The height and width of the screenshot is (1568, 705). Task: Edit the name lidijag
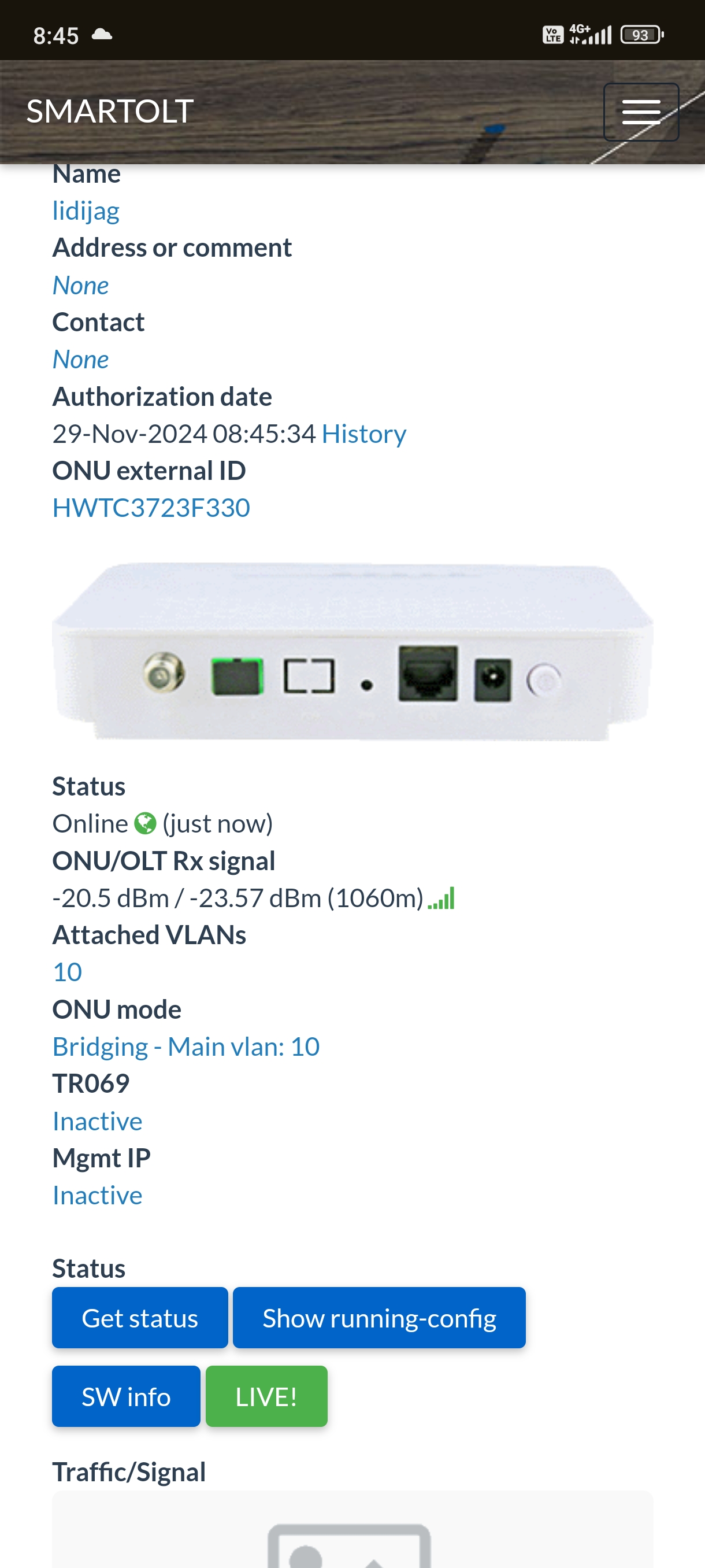coord(86,210)
